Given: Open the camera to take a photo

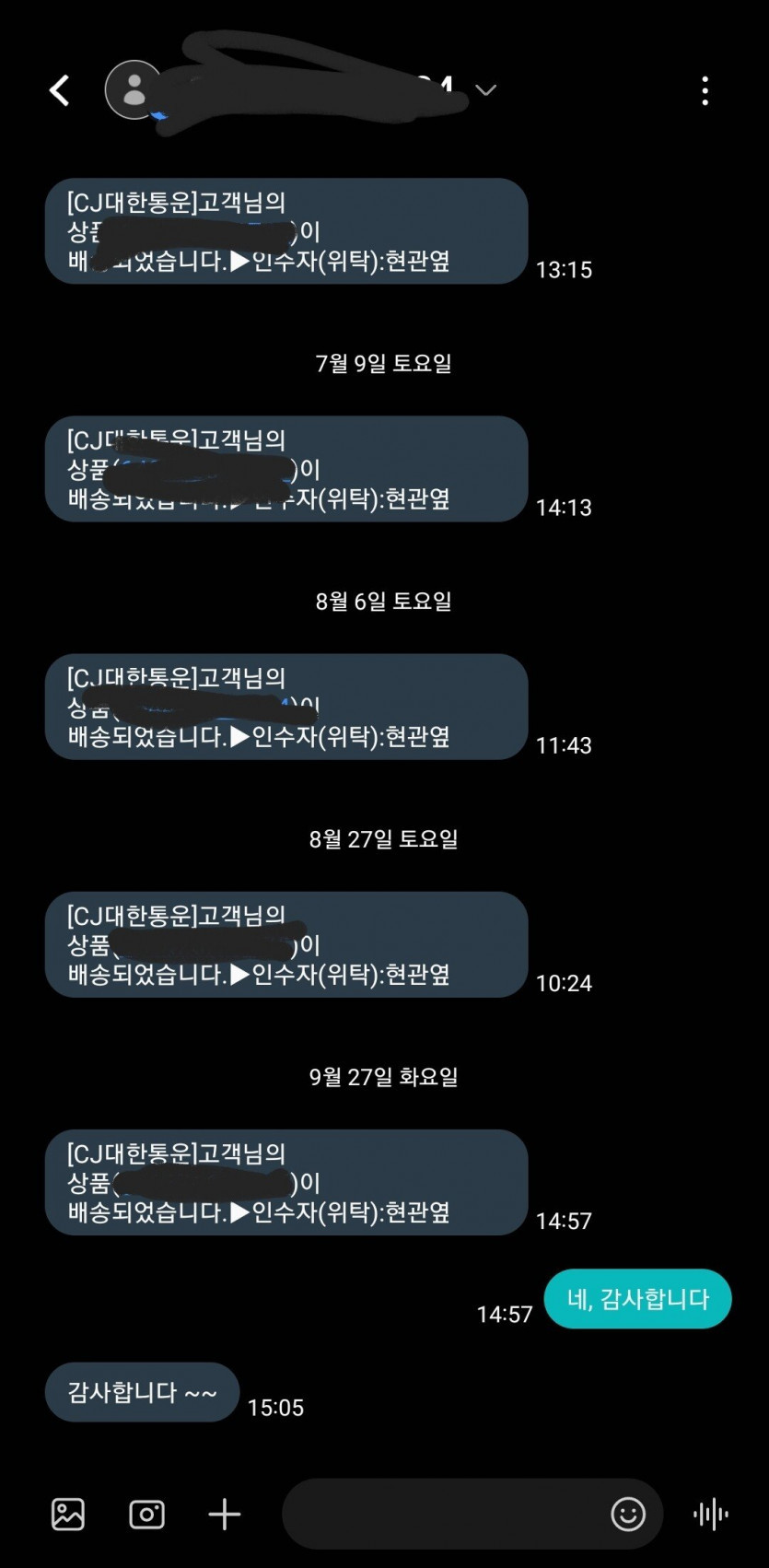Looking at the screenshot, I should [x=146, y=1514].
